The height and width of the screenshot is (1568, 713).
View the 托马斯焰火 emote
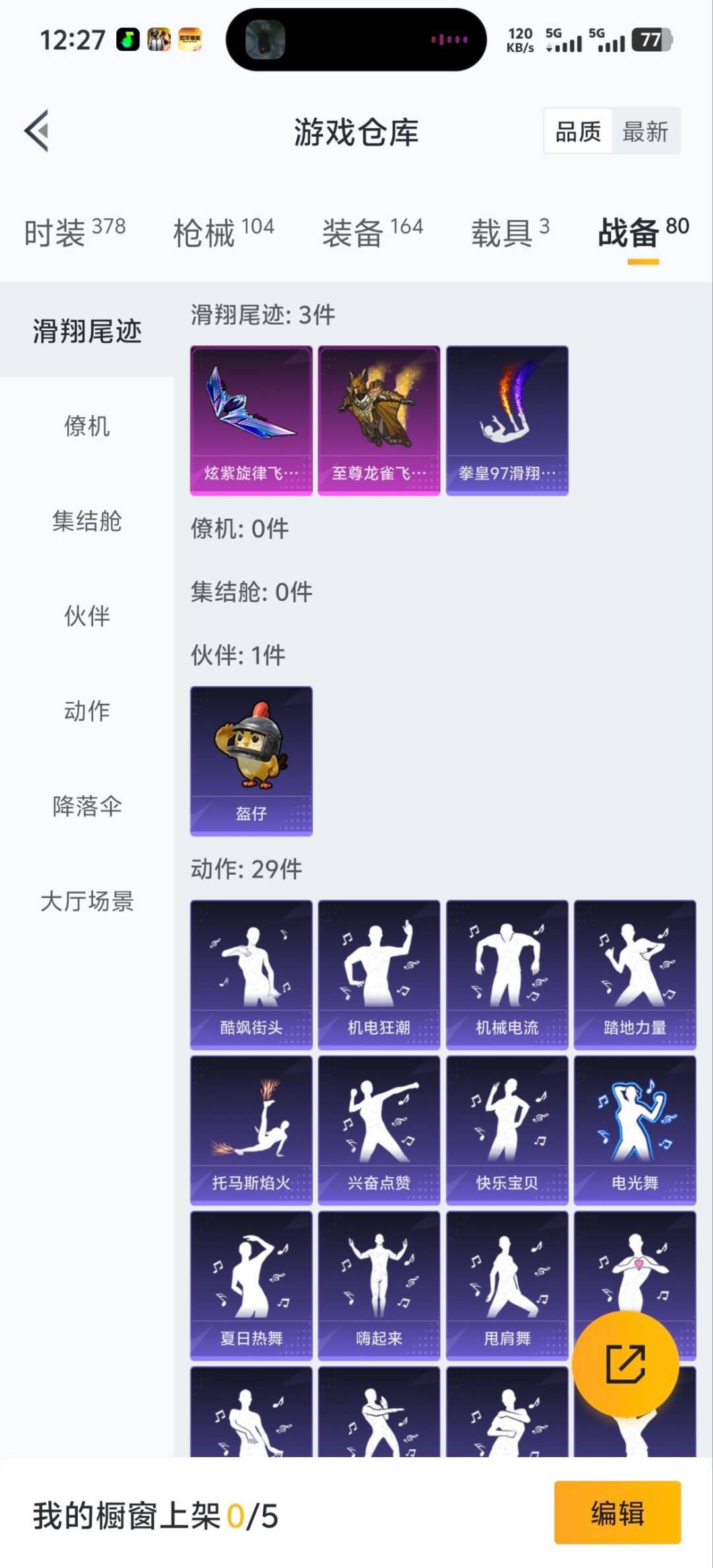point(251,1130)
